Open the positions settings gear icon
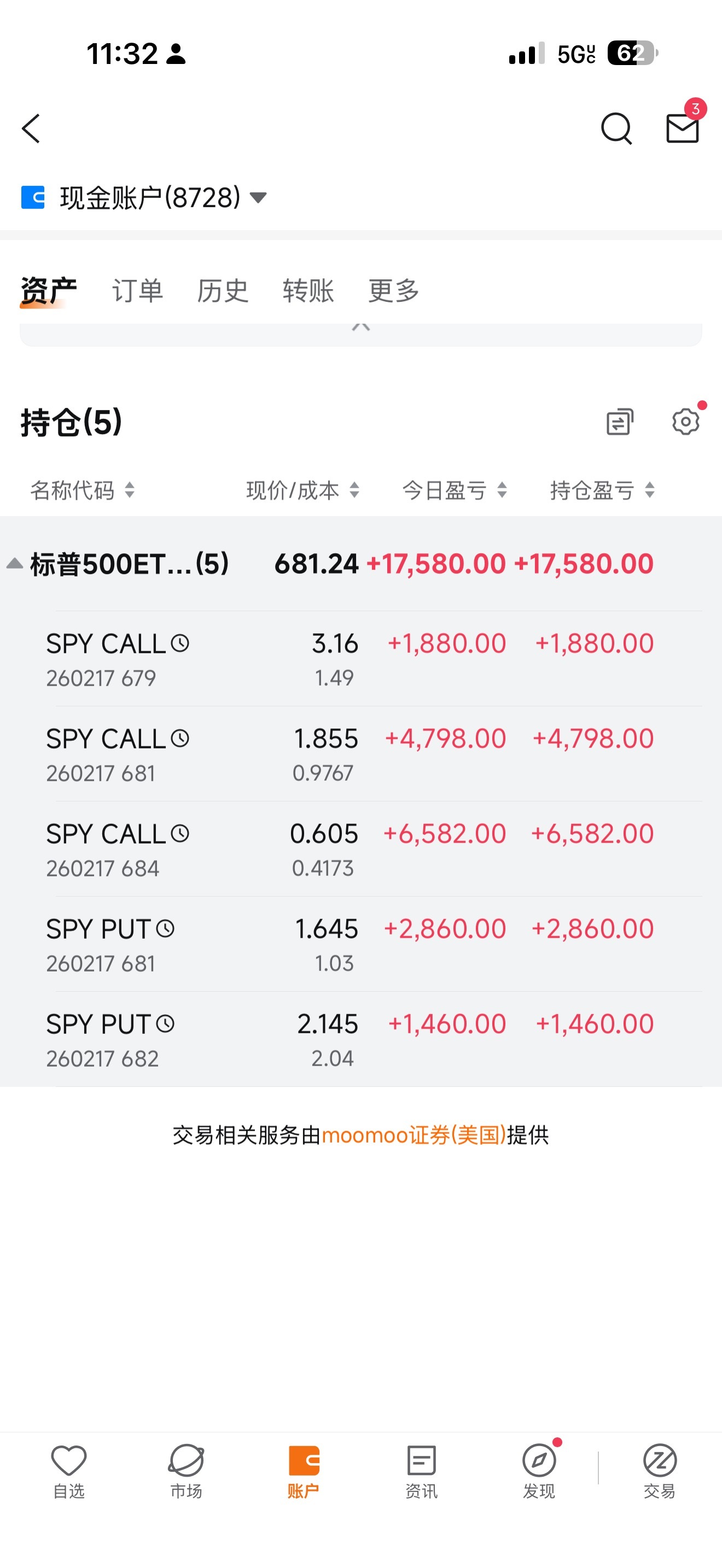Screen dimensions: 722x1568 click(x=686, y=421)
